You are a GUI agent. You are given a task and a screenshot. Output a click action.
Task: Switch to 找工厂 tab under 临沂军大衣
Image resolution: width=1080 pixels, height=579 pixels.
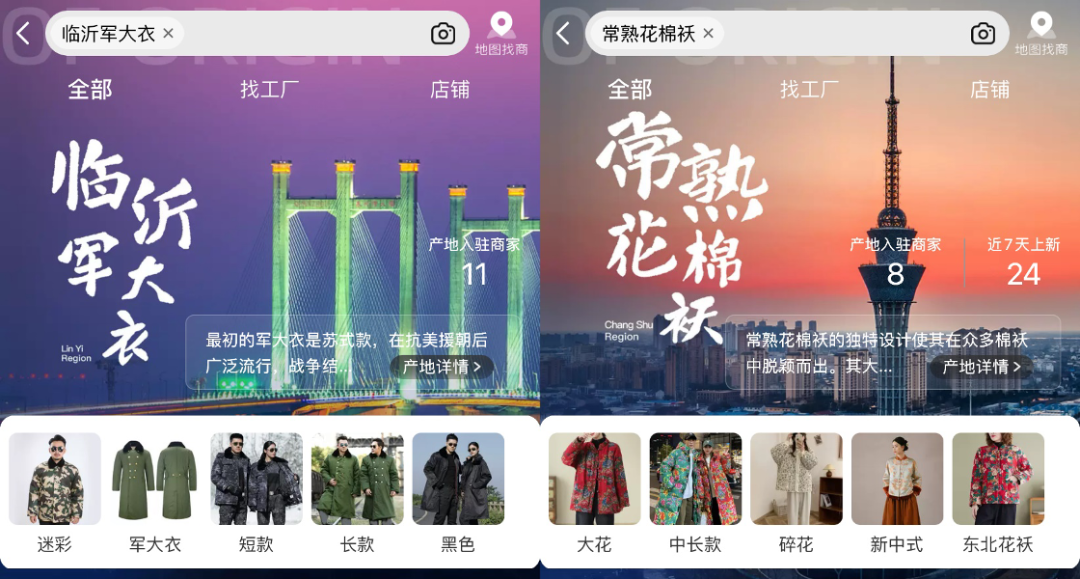[269, 90]
